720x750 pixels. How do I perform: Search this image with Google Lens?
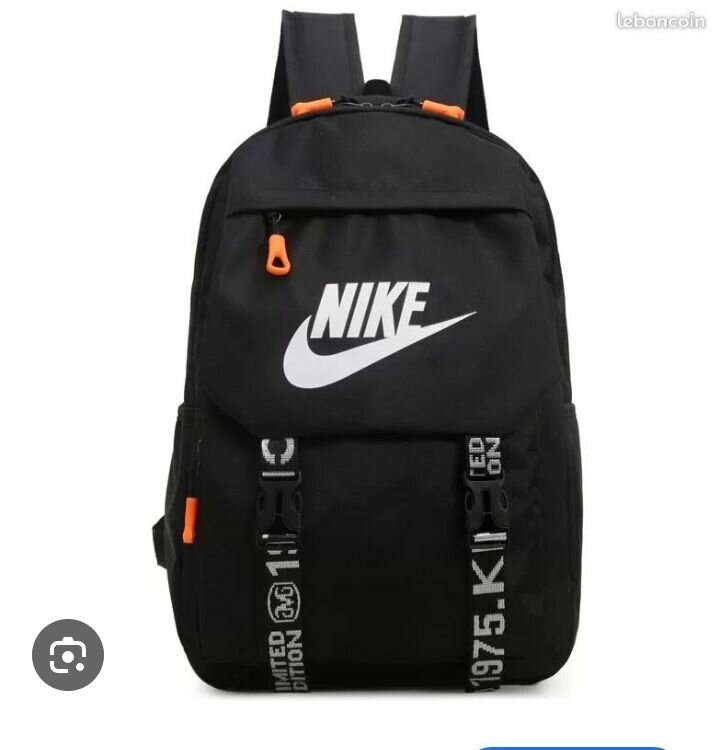coord(68,655)
